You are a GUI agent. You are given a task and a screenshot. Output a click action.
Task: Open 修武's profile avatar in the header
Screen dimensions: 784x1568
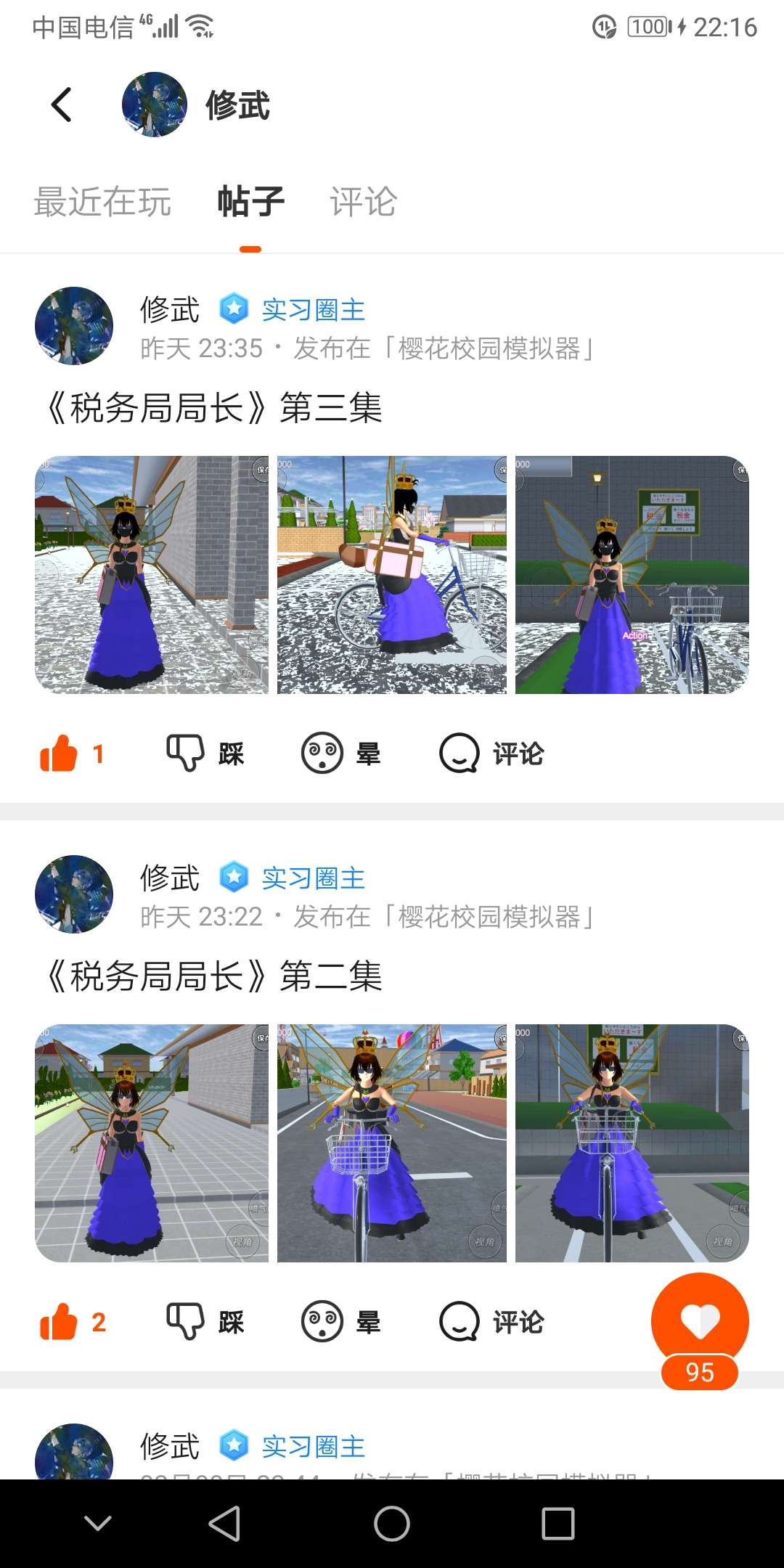[155, 105]
